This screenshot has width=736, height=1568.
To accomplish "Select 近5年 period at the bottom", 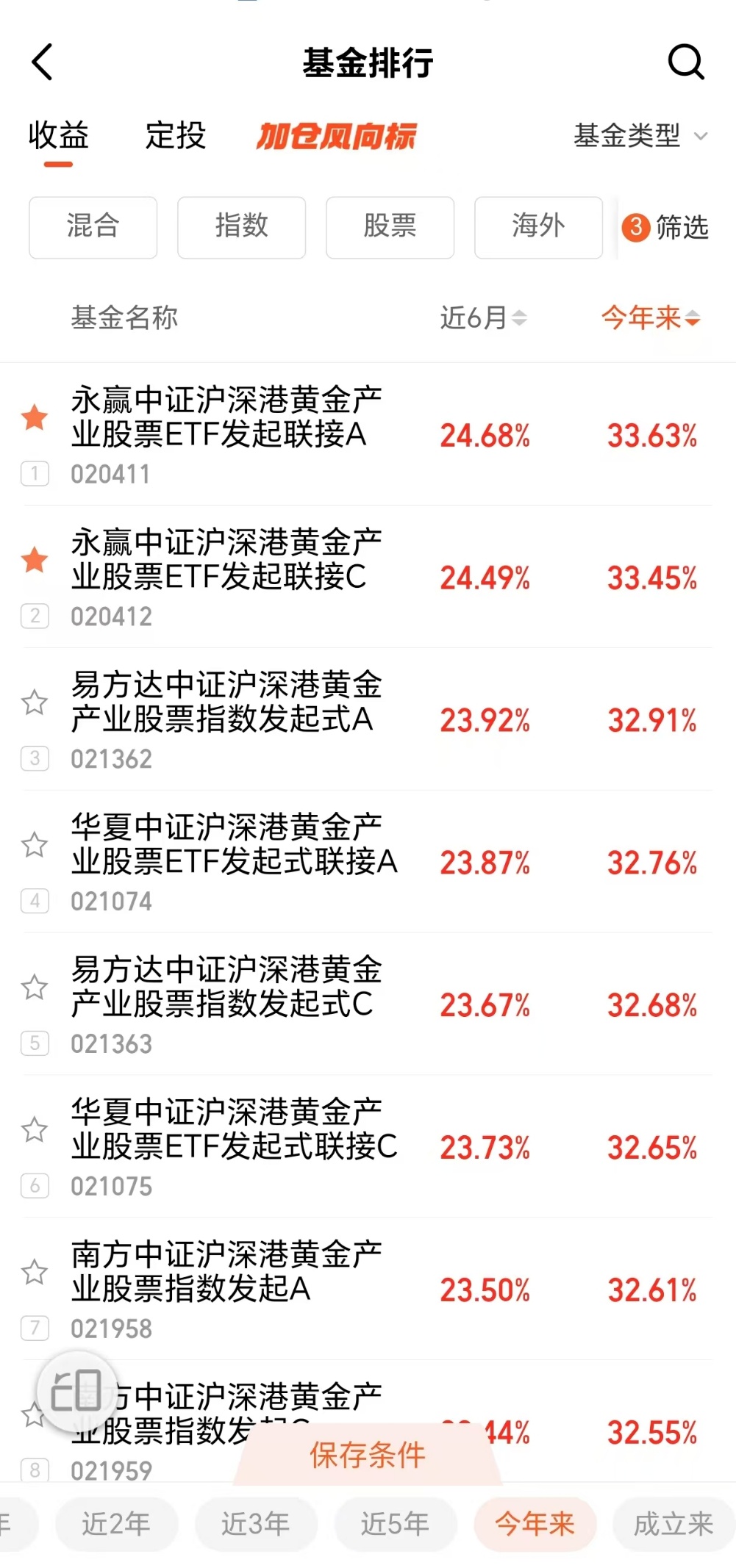I will (396, 1523).
